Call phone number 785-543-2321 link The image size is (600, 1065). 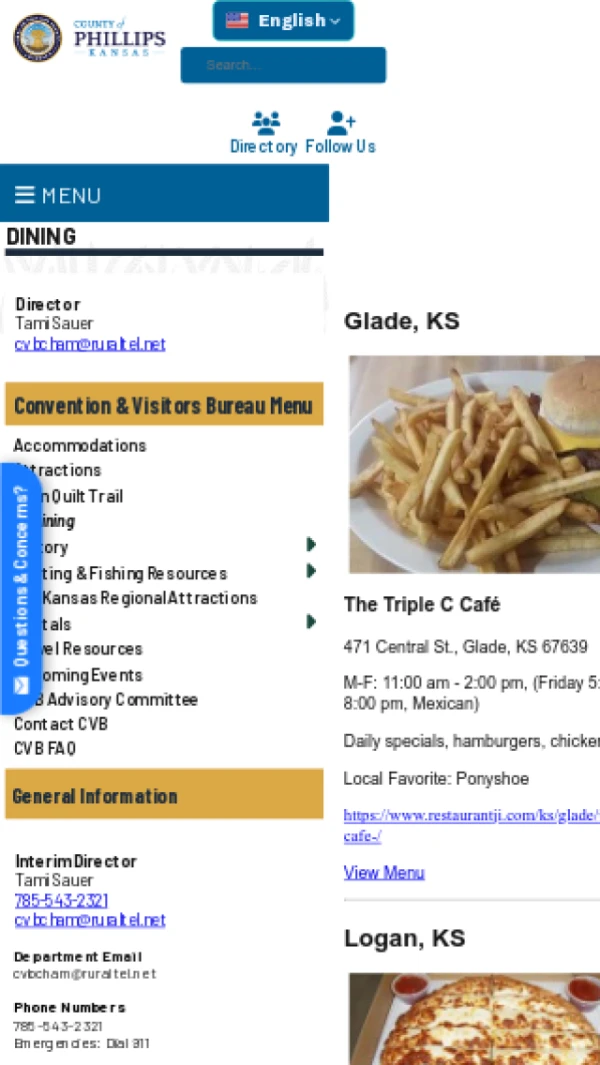tap(61, 901)
